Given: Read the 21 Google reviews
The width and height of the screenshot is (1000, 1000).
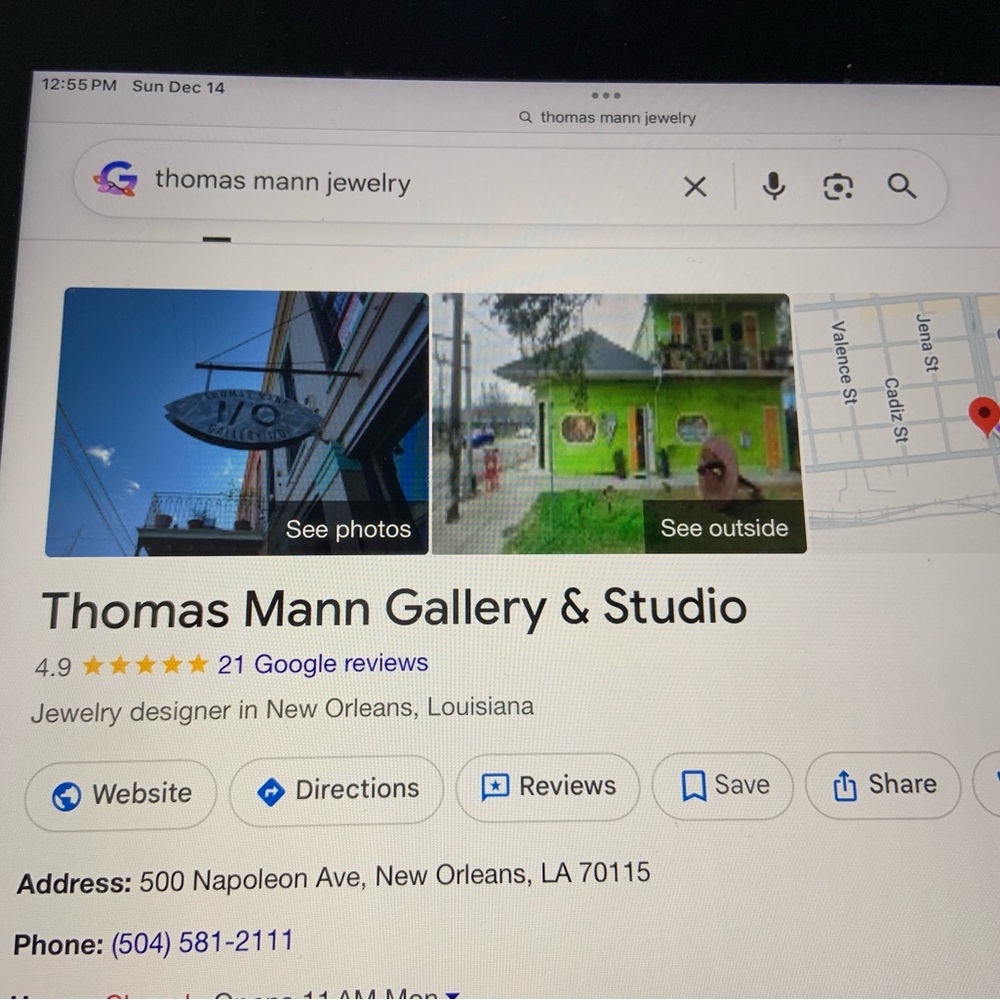Looking at the screenshot, I should [x=322, y=664].
